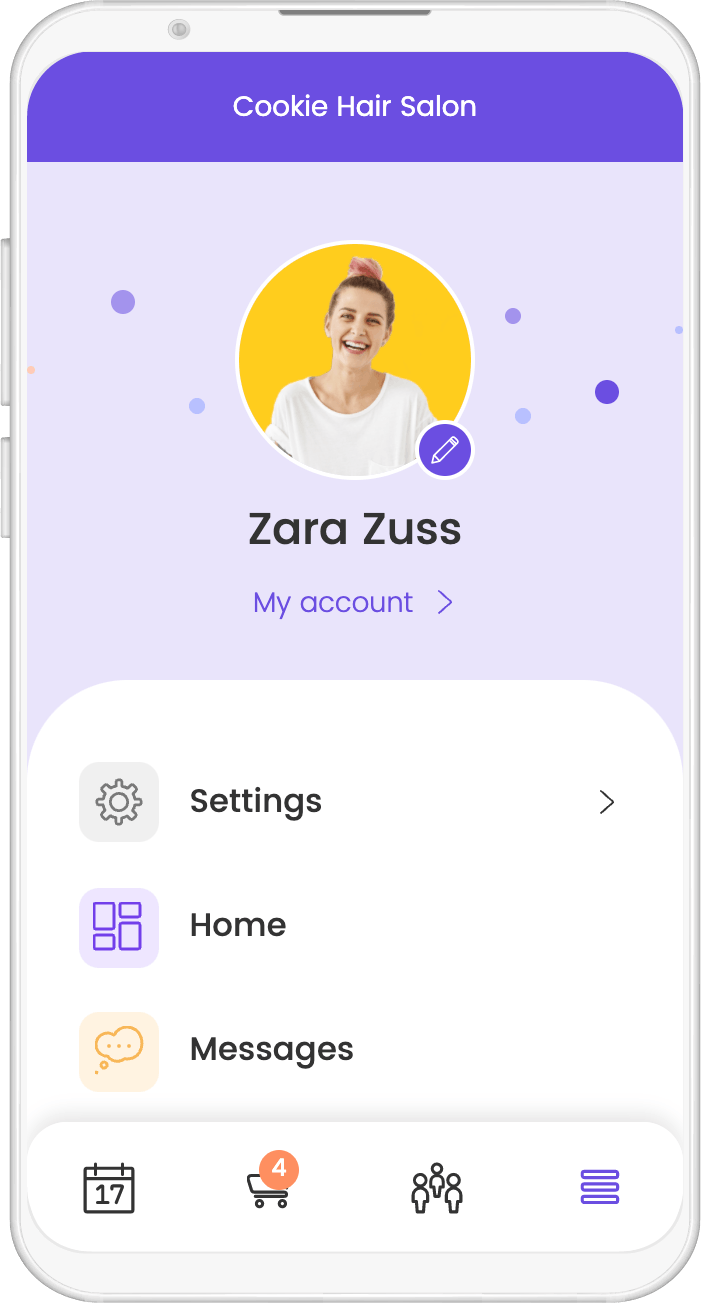Switch to the calendar tab

tap(109, 1188)
